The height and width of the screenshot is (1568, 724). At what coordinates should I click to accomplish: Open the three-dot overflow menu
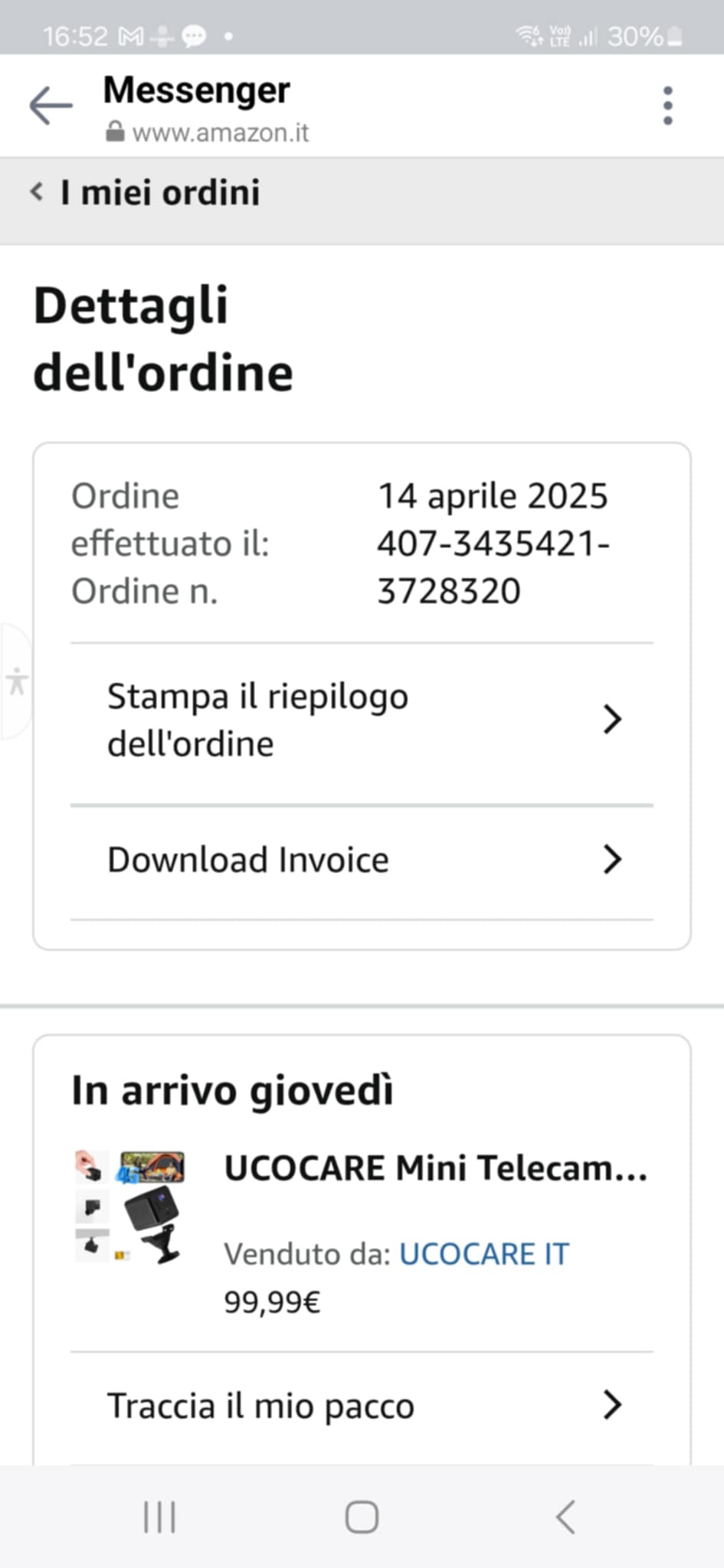tap(667, 106)
